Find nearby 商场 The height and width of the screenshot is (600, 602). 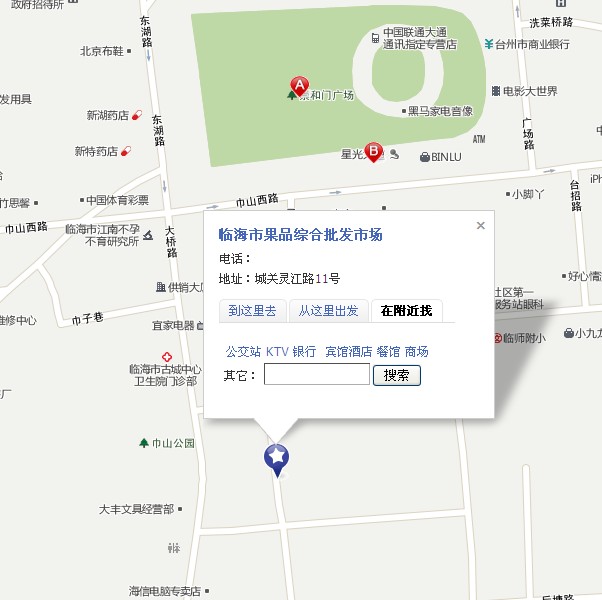417,352
